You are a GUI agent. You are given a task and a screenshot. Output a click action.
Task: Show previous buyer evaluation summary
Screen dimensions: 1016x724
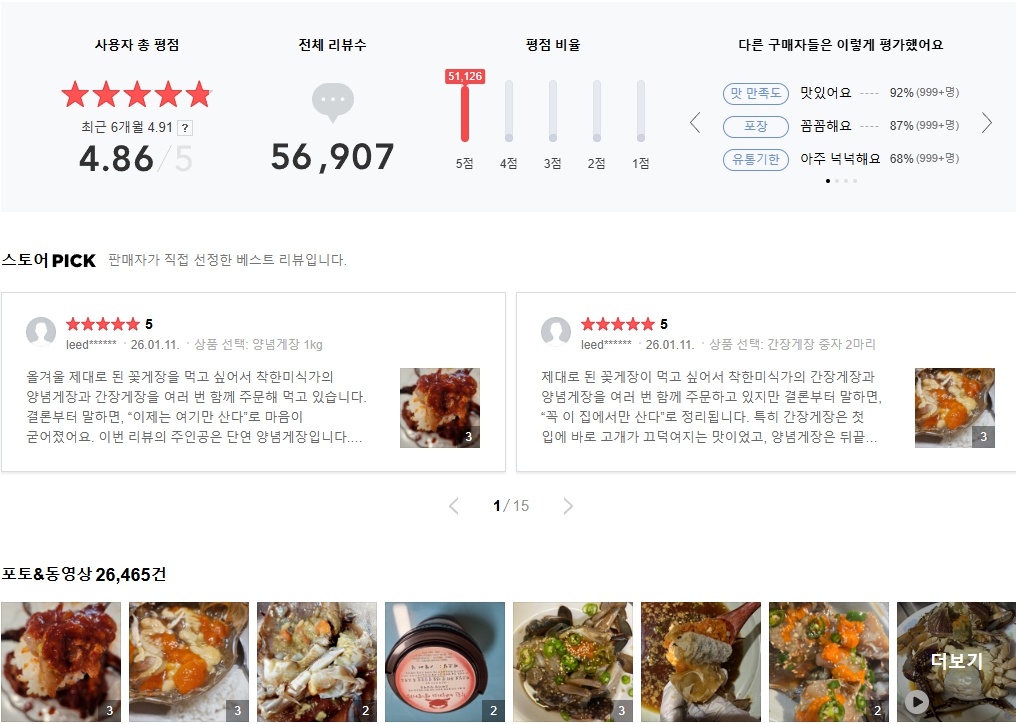pyautogui.click(x=696, y=123)
